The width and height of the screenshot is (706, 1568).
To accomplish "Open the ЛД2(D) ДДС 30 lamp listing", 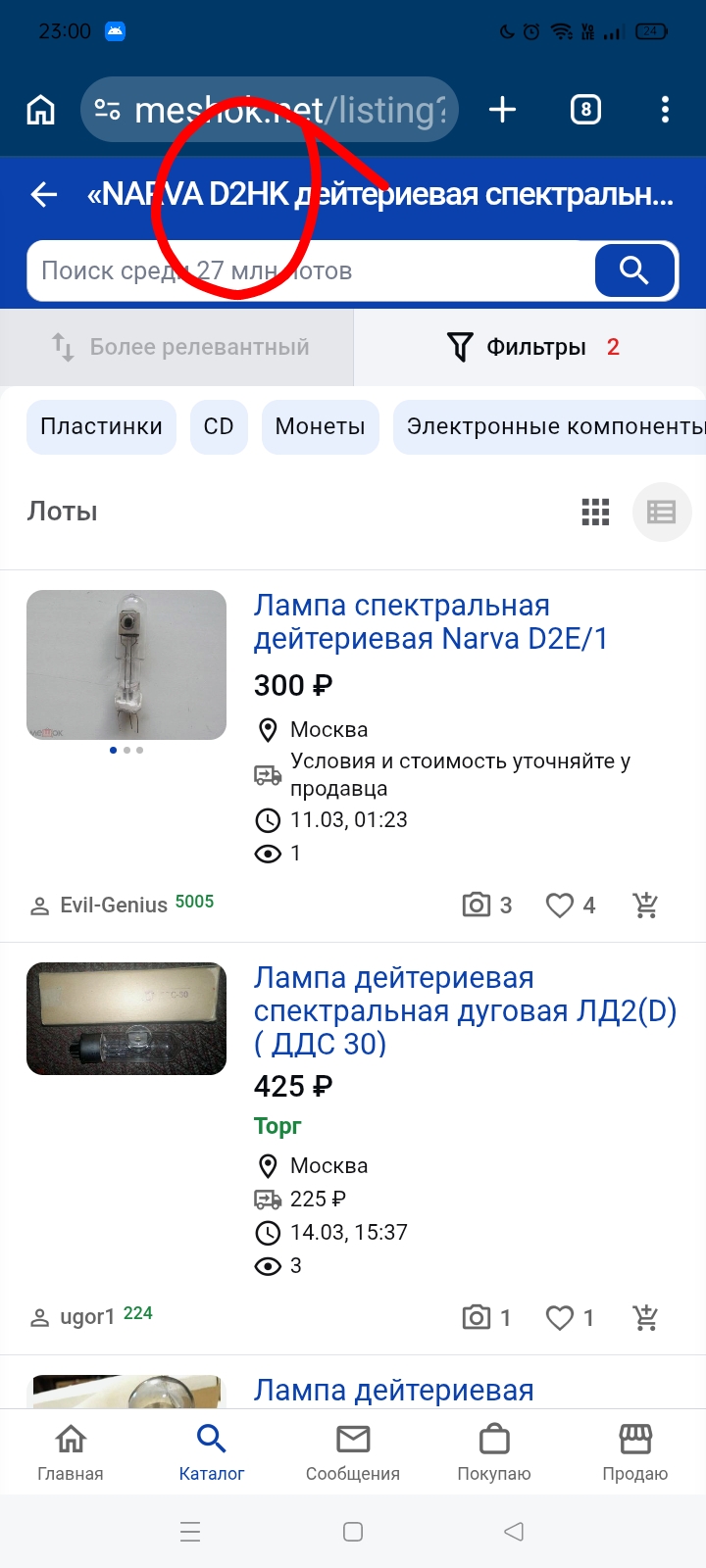I will (465, 1010).
